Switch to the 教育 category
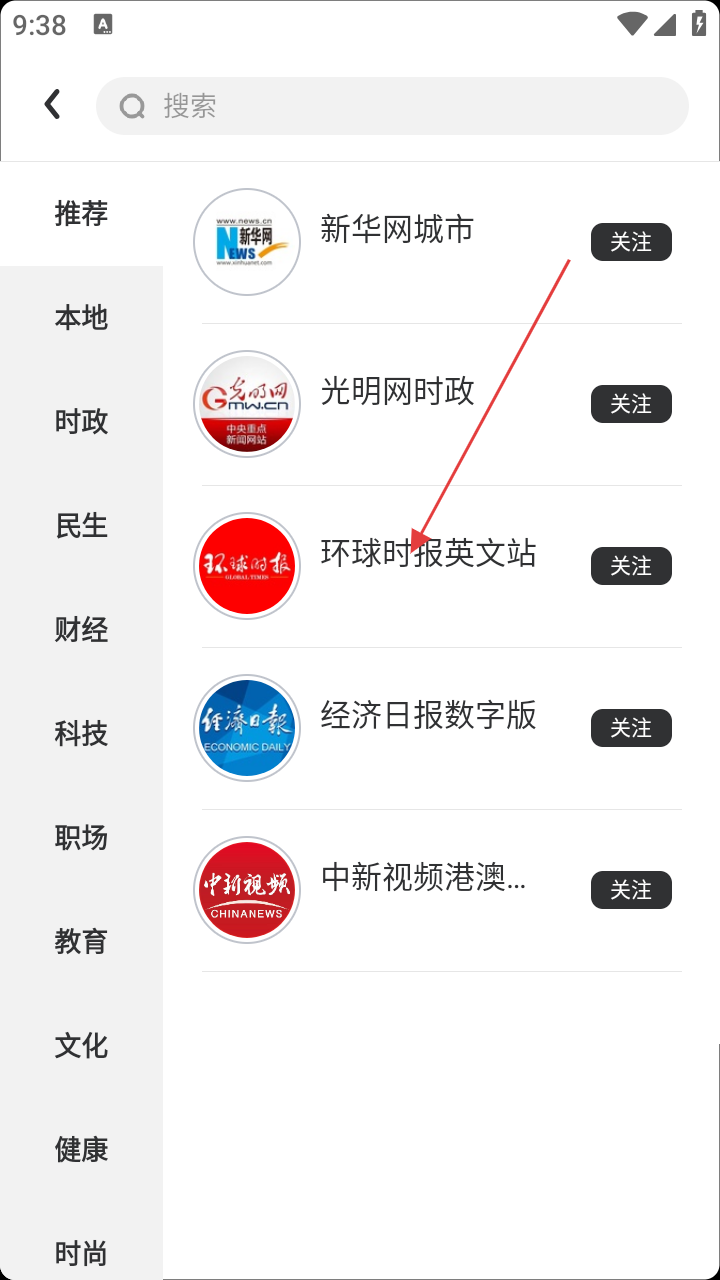Image resolution: width=720 pixels, height=1280 pixels. coord(81,942)
